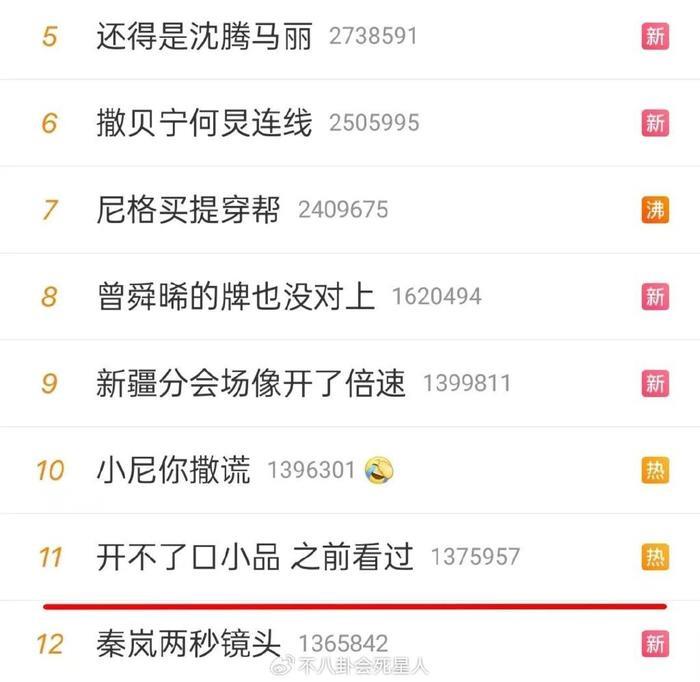The width and height of the screenshot is (700, 682).
Task: Open the trending topic 还得是沈腾马丽
Action: tap(204, 37)
